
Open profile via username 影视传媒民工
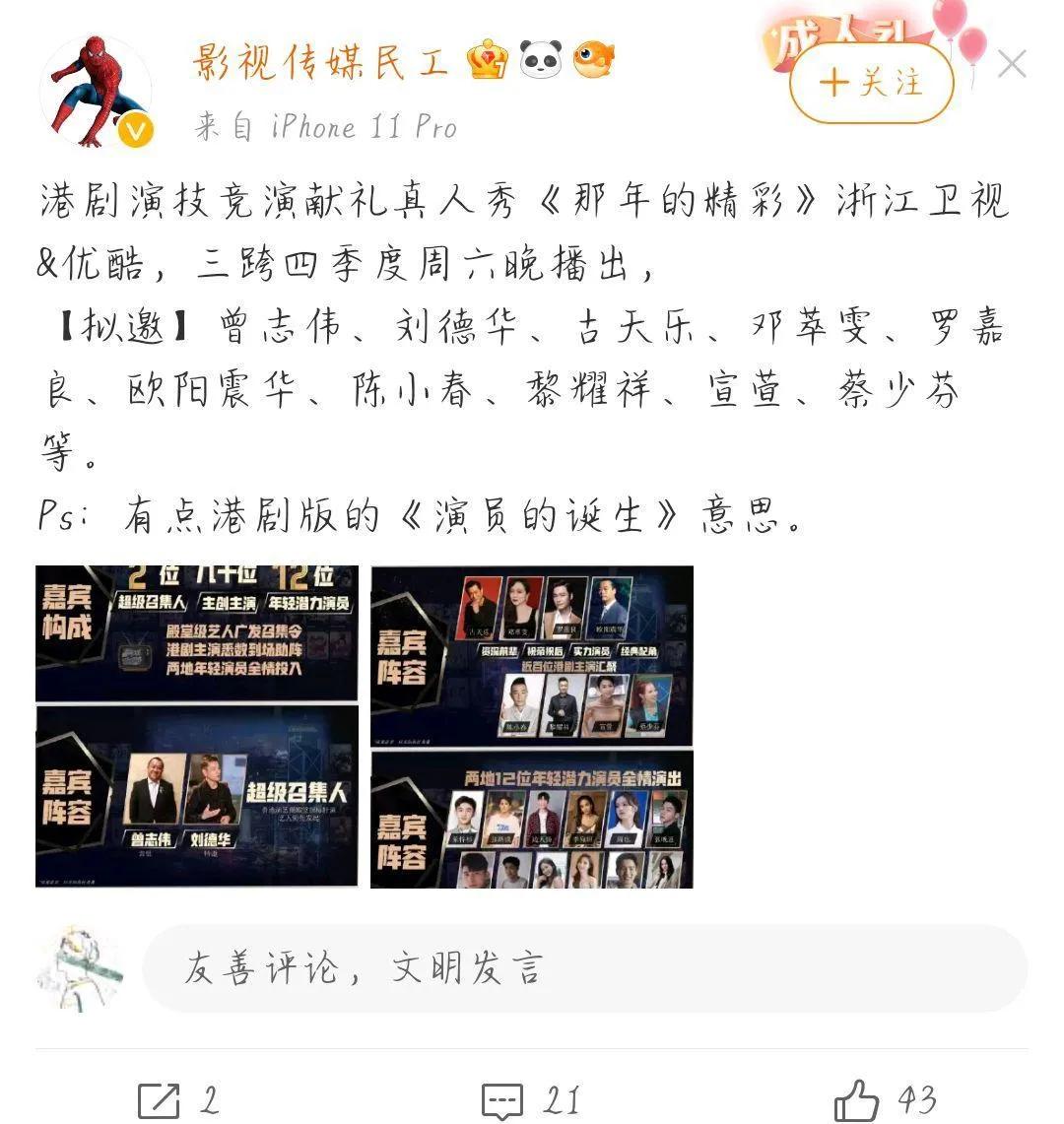320,61
